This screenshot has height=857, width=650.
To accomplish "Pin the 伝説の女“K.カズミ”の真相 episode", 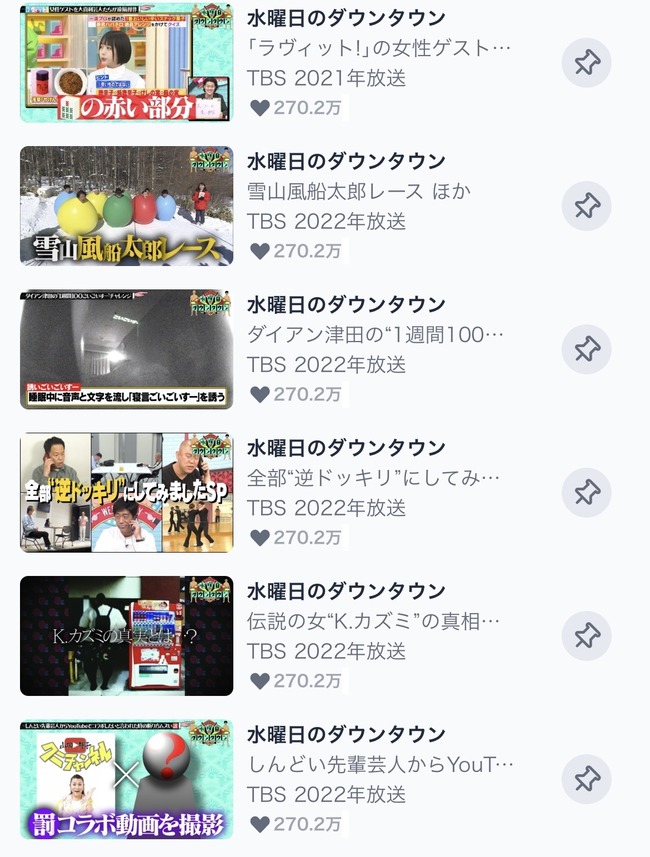I will [586, 635].
